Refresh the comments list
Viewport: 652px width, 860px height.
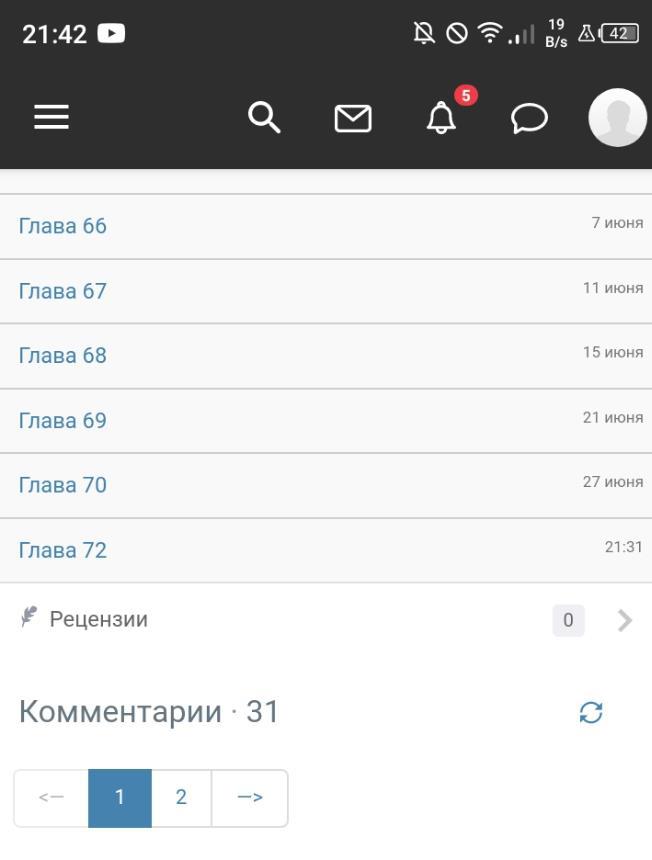coord(591,713)
